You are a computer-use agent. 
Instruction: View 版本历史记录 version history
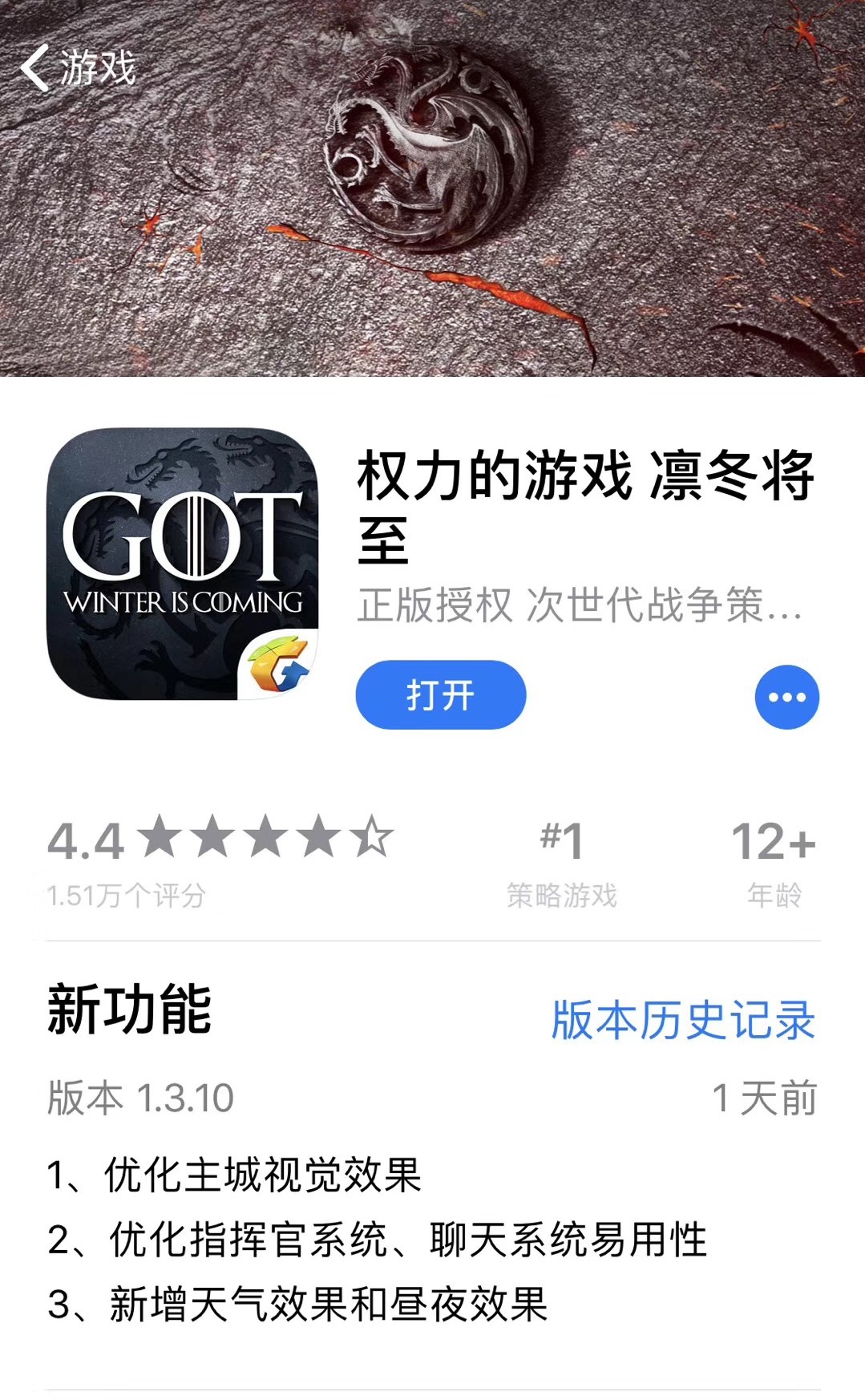(683, 1020)
